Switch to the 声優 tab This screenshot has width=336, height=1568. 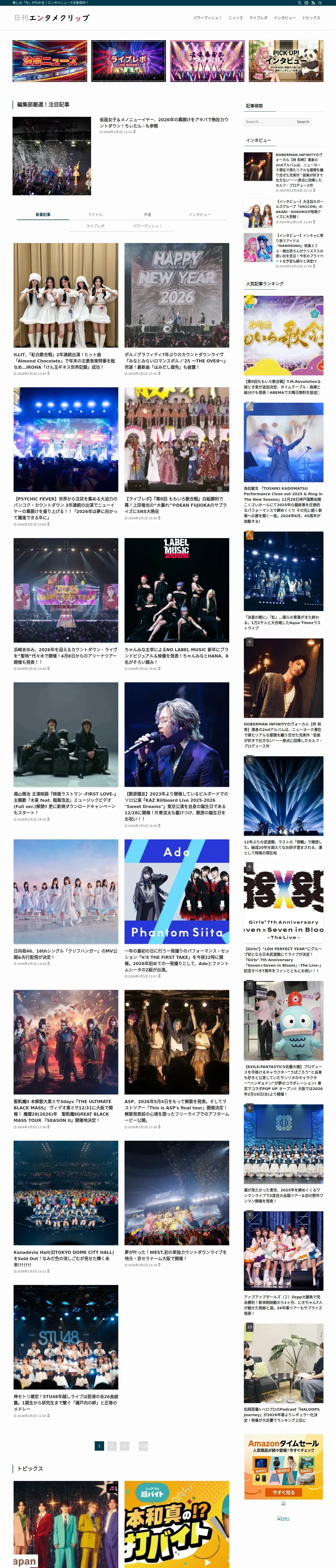coord(148,214)
